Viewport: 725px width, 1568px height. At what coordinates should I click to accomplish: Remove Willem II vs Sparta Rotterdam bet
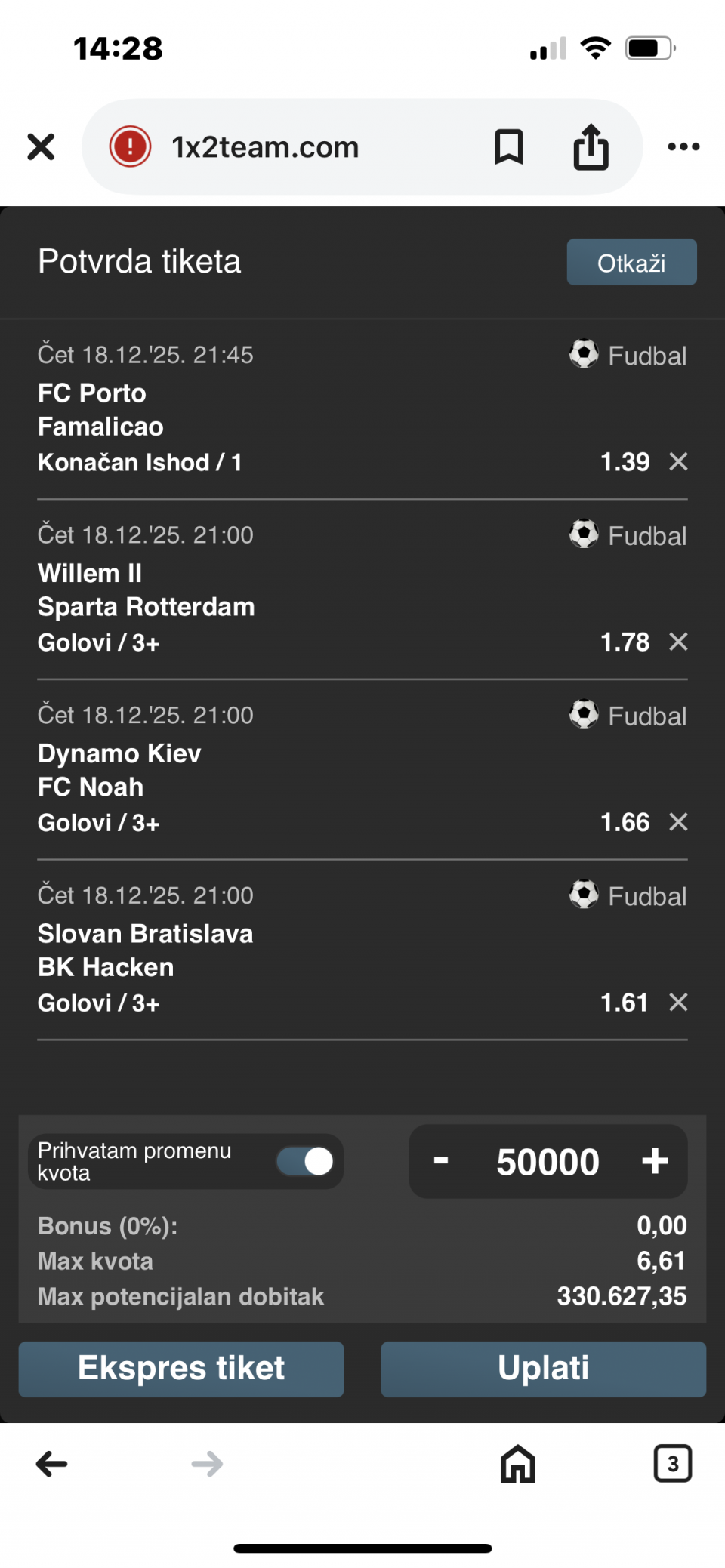[678, 642]
